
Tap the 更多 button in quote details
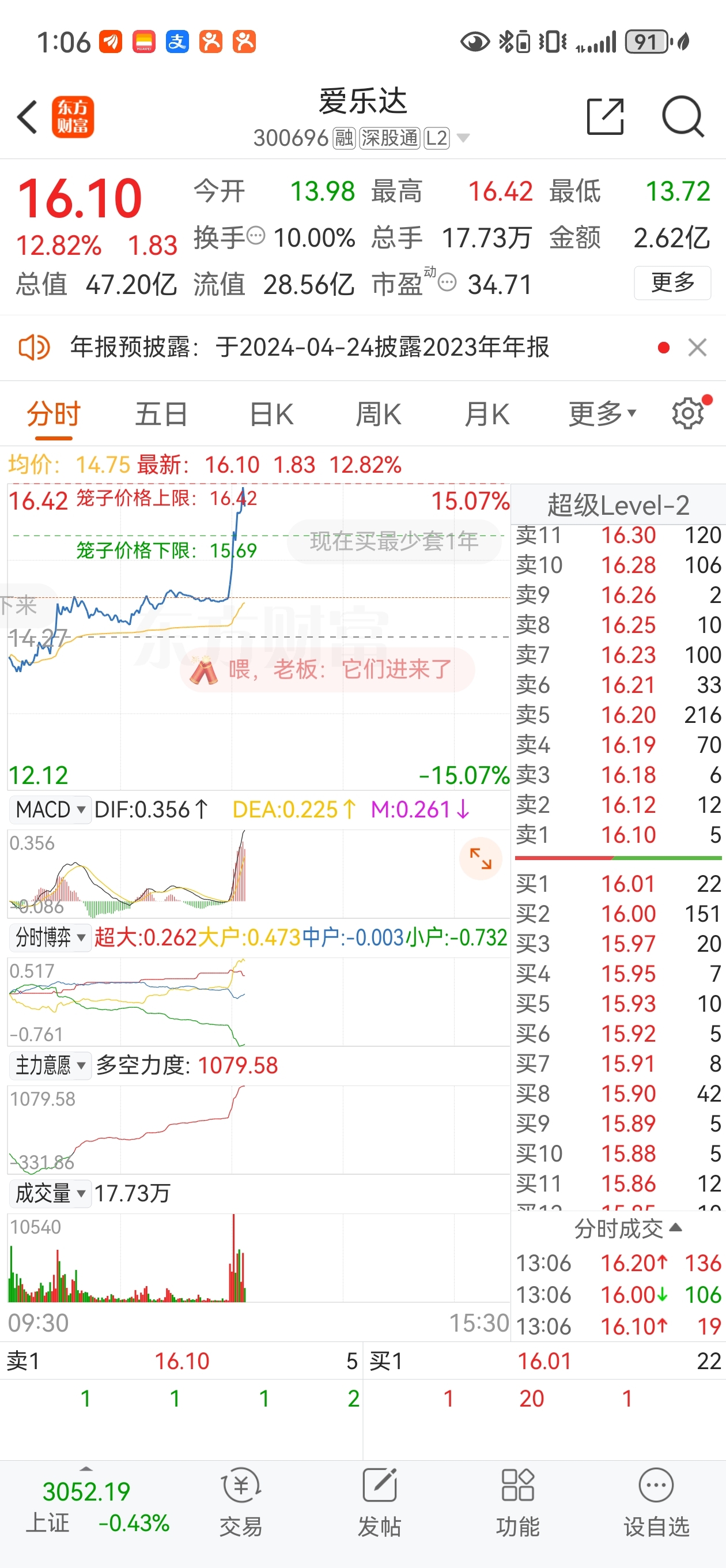(x=672, y=283)
